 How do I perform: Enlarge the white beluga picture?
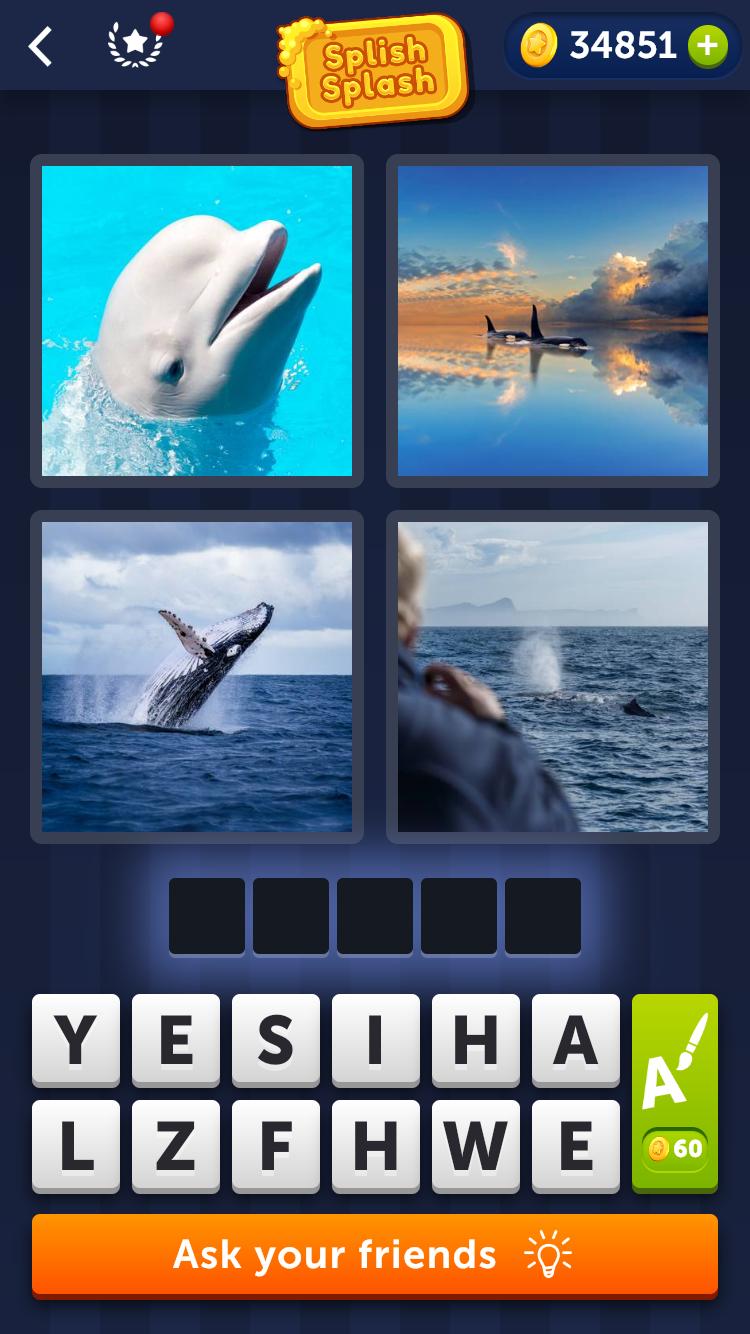[197, 321]
